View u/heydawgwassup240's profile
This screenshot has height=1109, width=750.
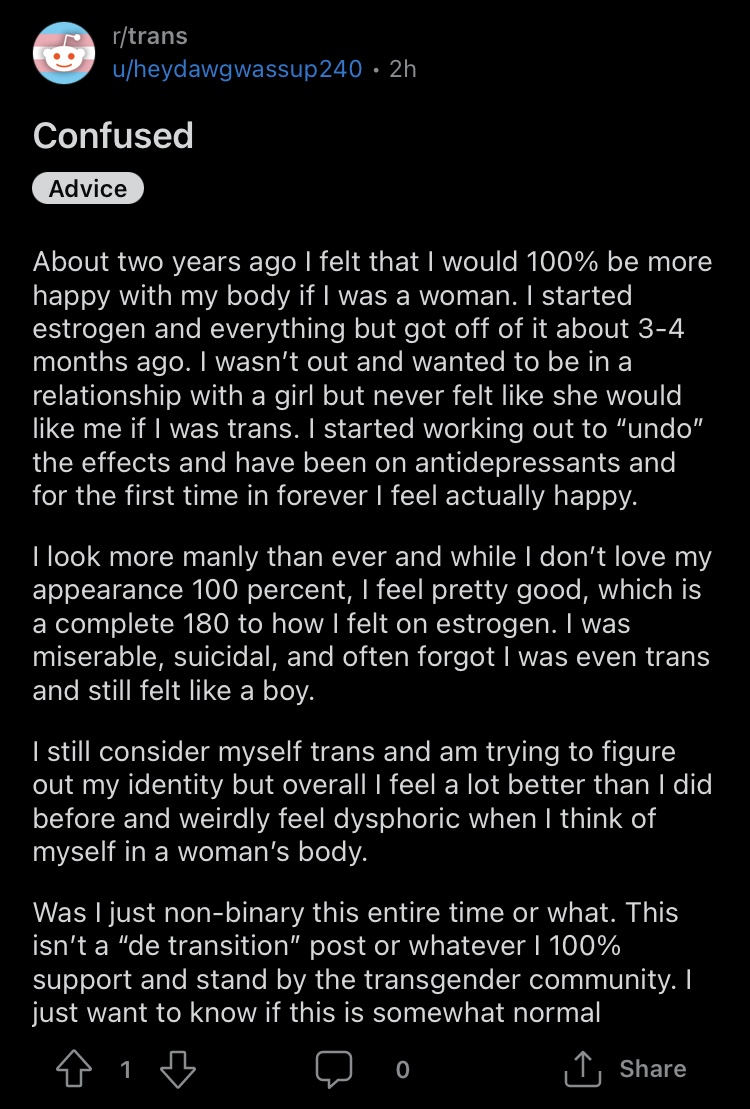tap(237, 69)
